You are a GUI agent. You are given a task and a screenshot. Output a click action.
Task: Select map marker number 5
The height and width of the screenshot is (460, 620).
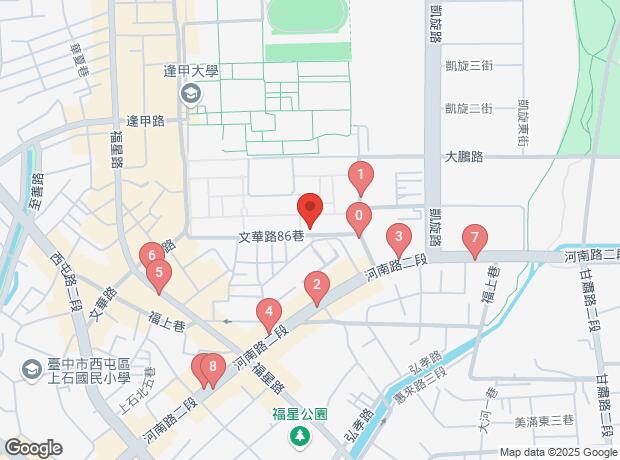(x=159, y=273)
